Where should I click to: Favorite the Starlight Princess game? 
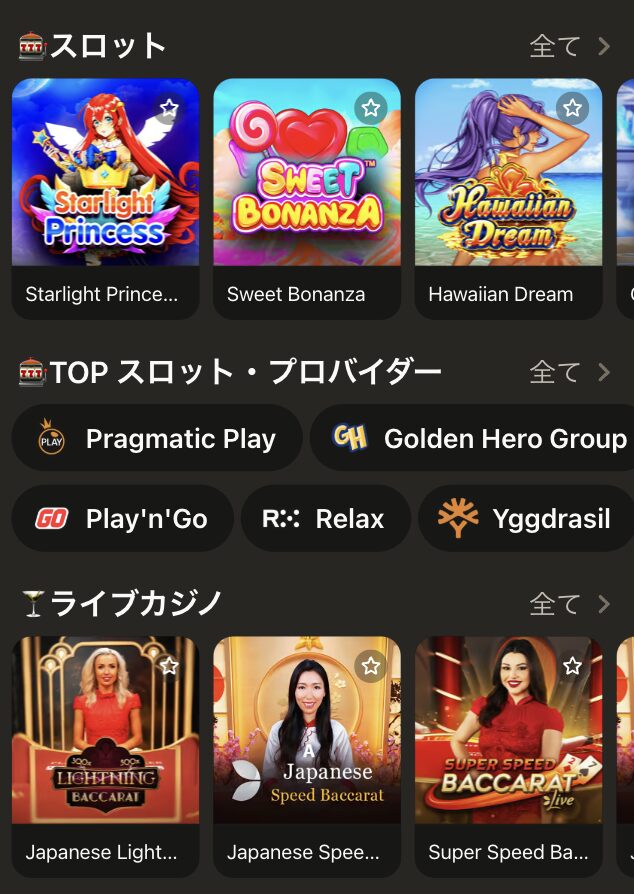pyautogui.click(x=169, y=108)
